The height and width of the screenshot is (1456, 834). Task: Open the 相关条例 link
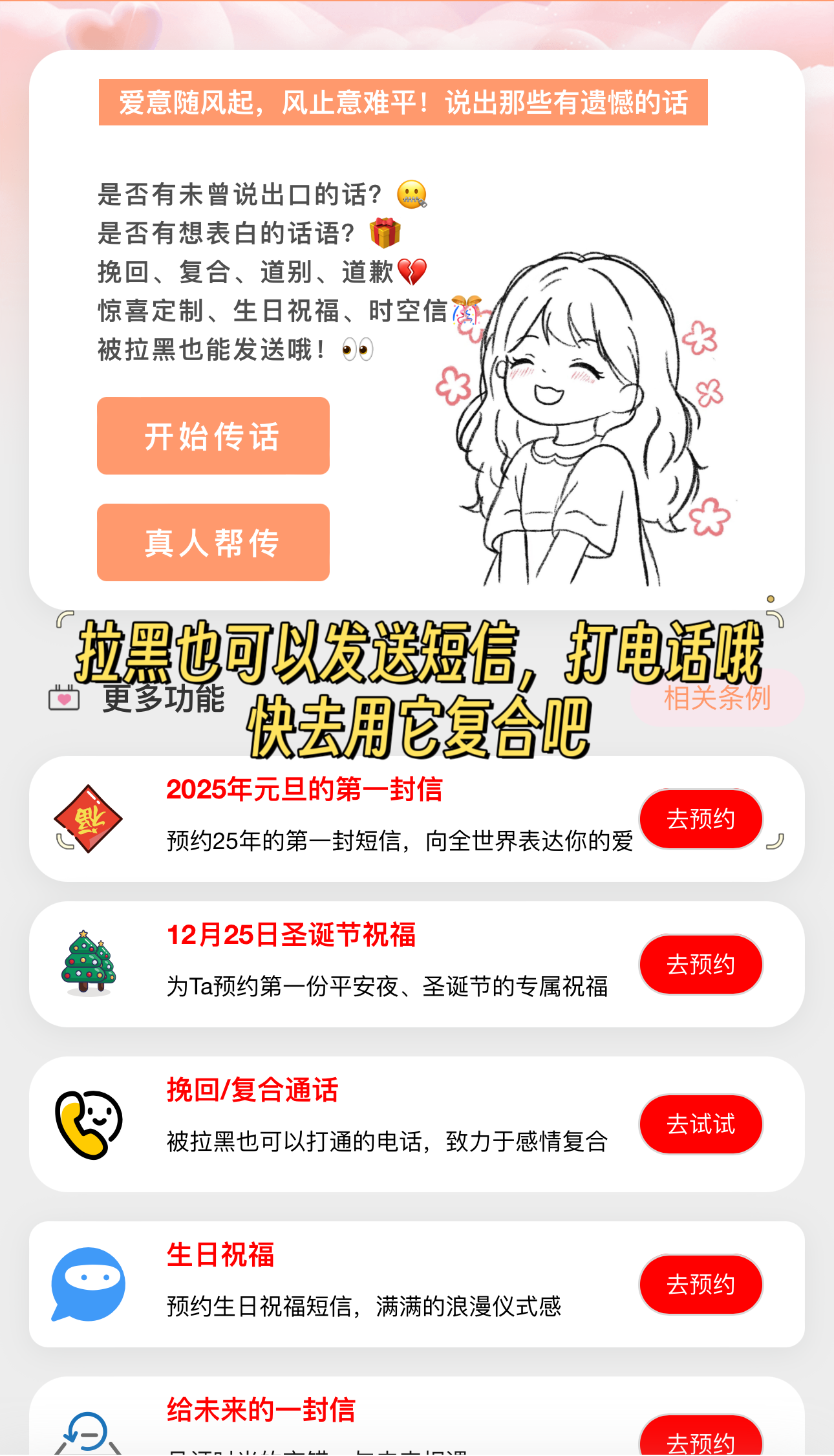[717, 698]
